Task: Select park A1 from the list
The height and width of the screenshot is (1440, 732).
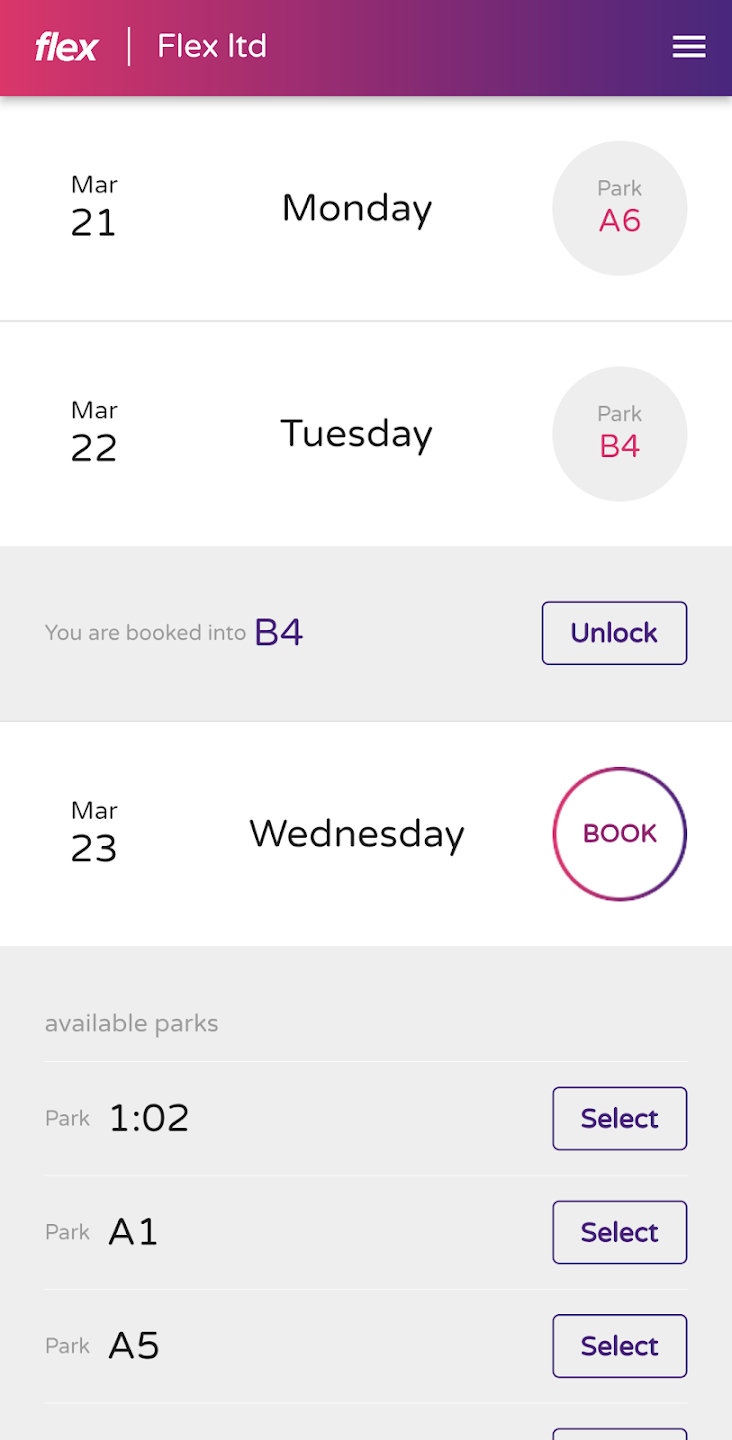Action: click(619, 1232)
